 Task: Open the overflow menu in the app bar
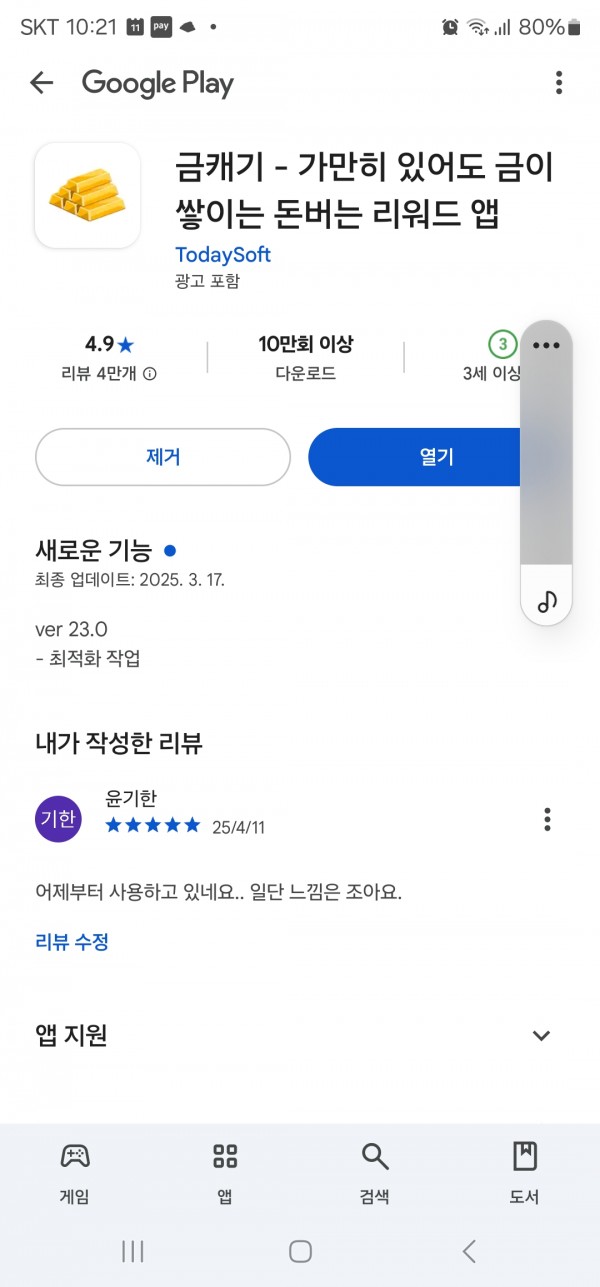pos(559,83)
